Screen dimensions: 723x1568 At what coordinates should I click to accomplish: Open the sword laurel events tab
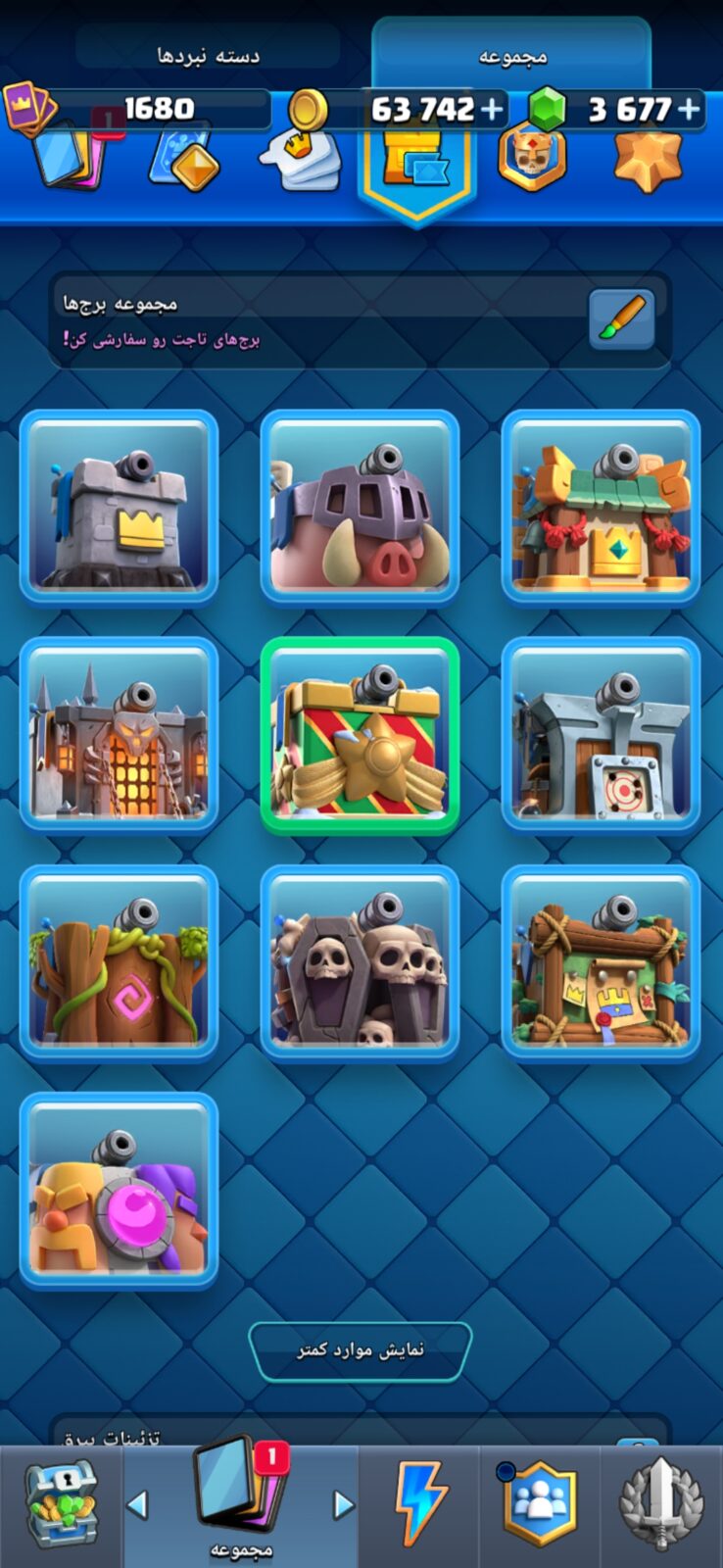click(661, 1504)
